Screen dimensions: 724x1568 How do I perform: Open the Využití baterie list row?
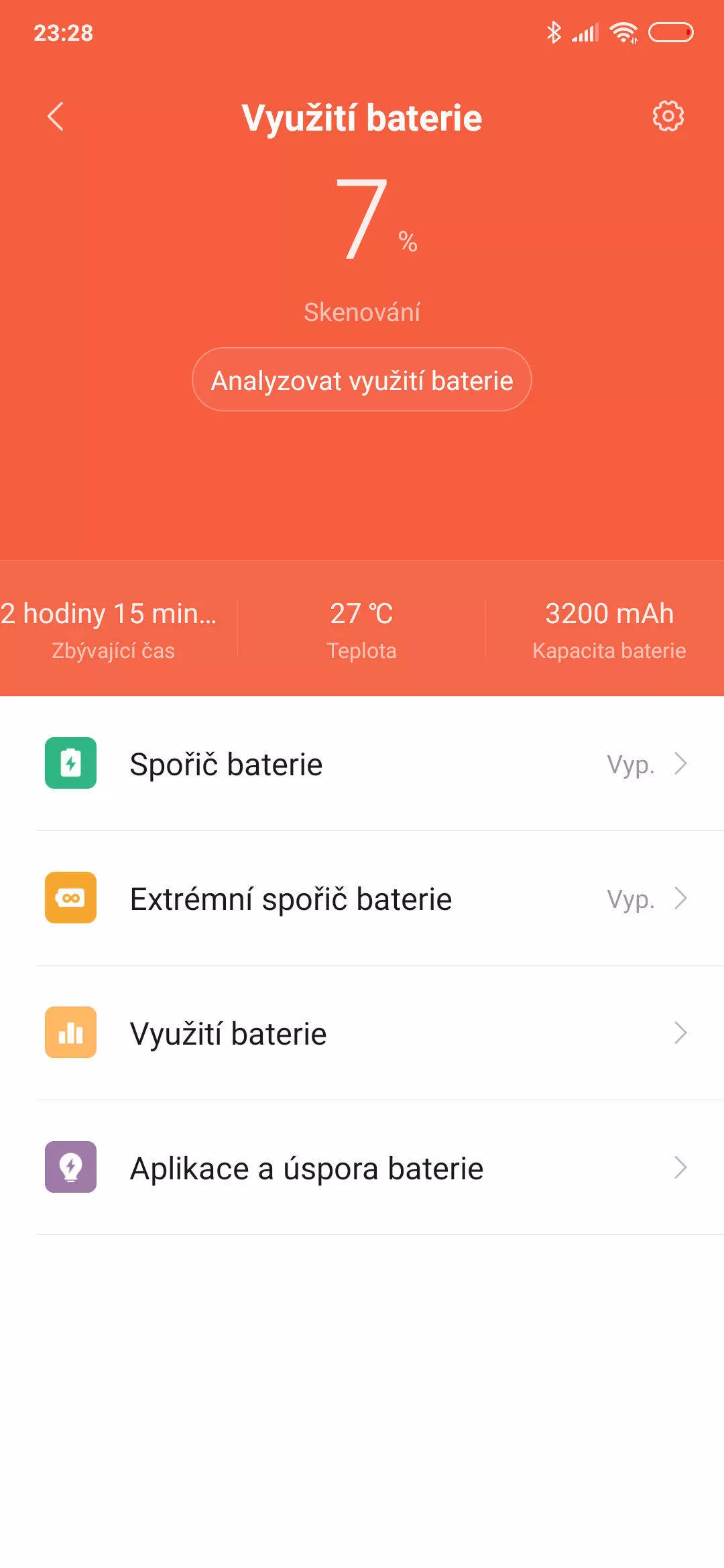coord(362,1033)
